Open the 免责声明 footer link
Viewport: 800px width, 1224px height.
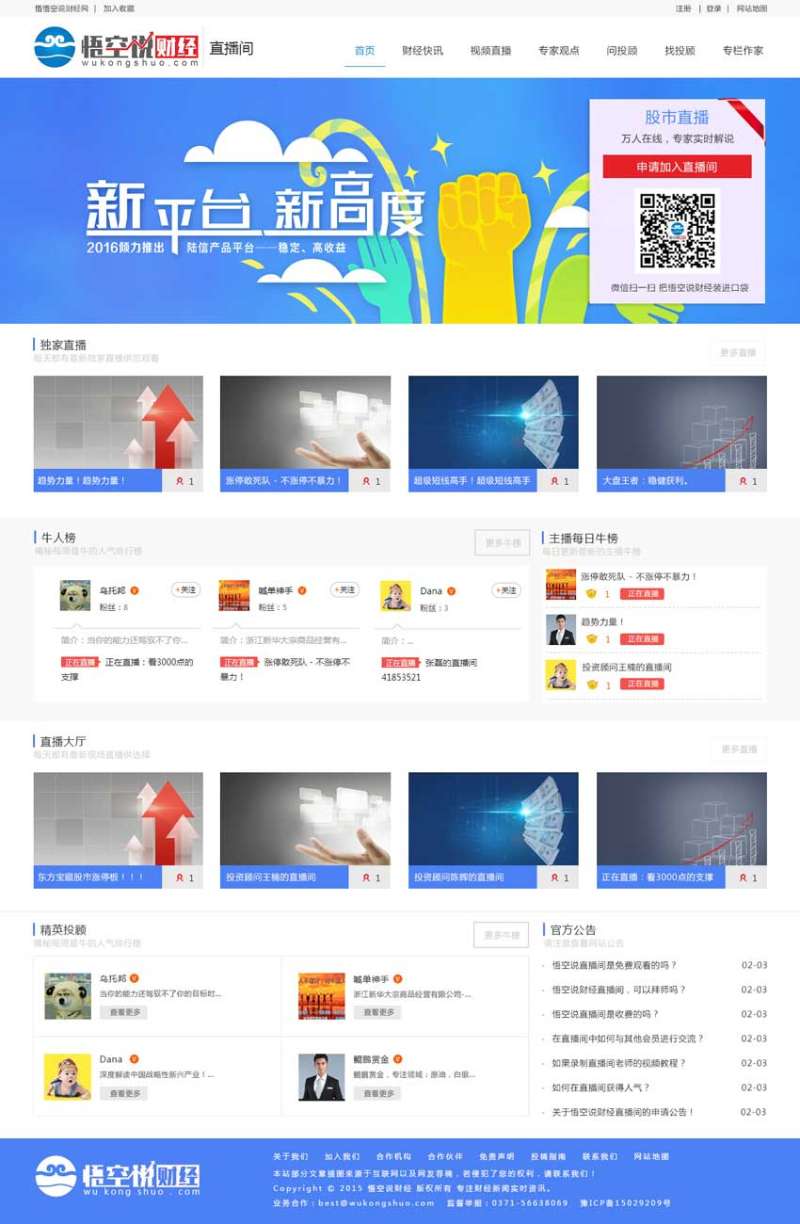coord(496,1156)
